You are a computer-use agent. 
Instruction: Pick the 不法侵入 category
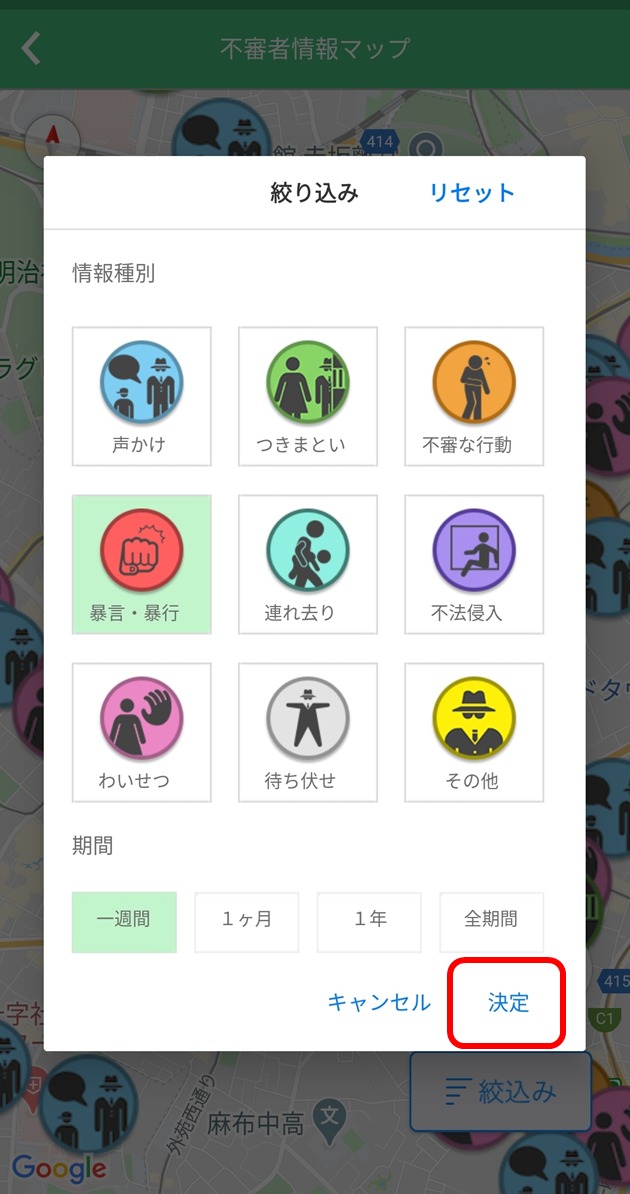[x=473, y=564]
